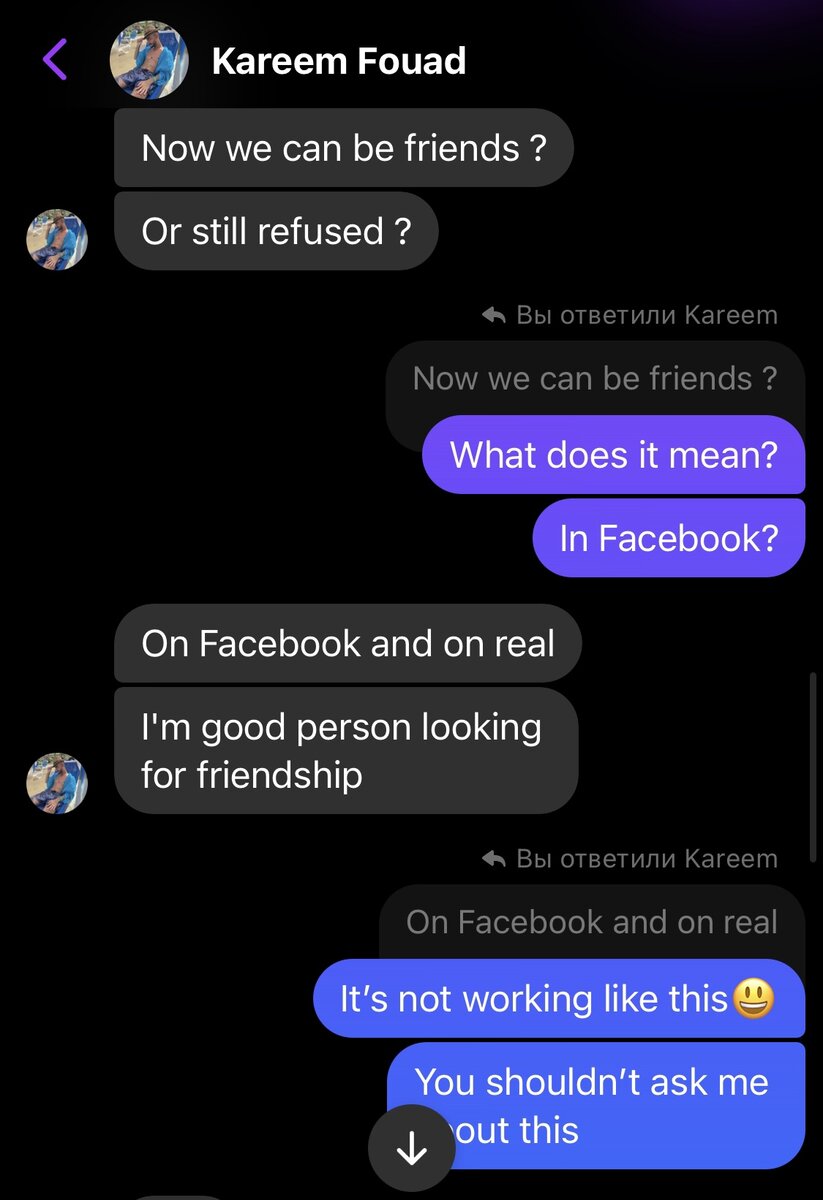Image resolution: width=823 pixels, height=1200 pixels.
Task: Open sender avatar beside 'I'm good person' message
Action: (57, 783)
